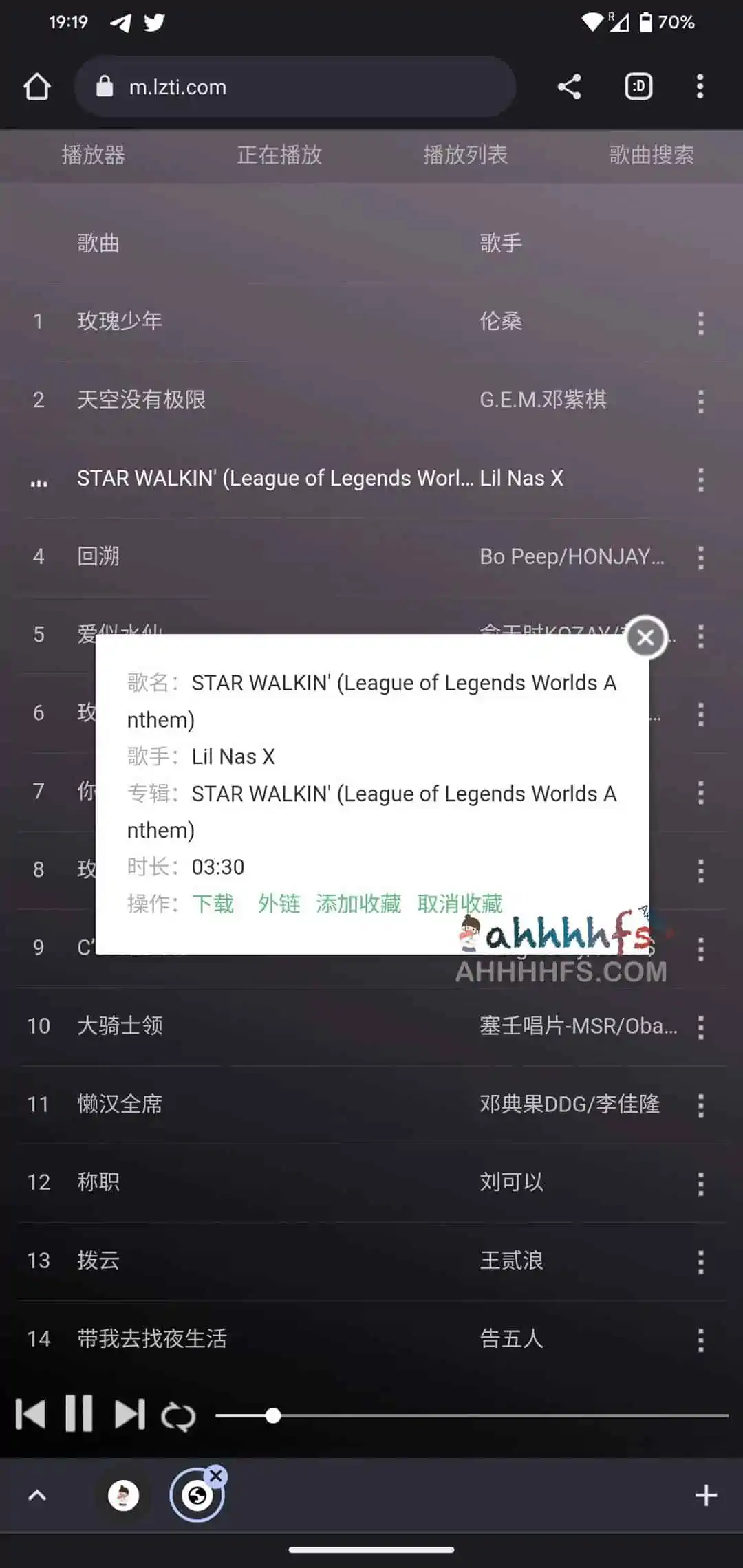Tap 添加收藏 to favorite the song
This screenshot has width=743, height=1568.
pyautogui.click(x=358, y=903)
